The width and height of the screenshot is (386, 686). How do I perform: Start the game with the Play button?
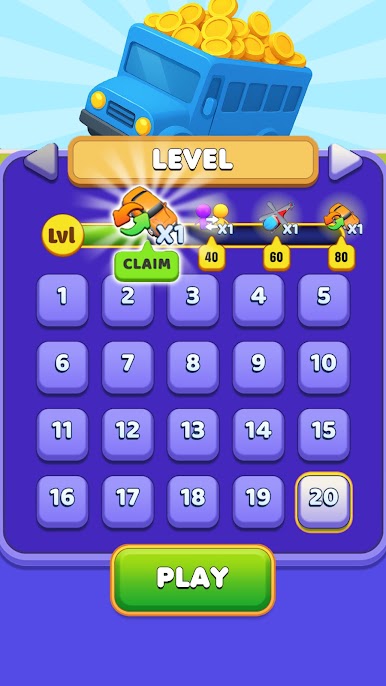(x=193, y=580)
